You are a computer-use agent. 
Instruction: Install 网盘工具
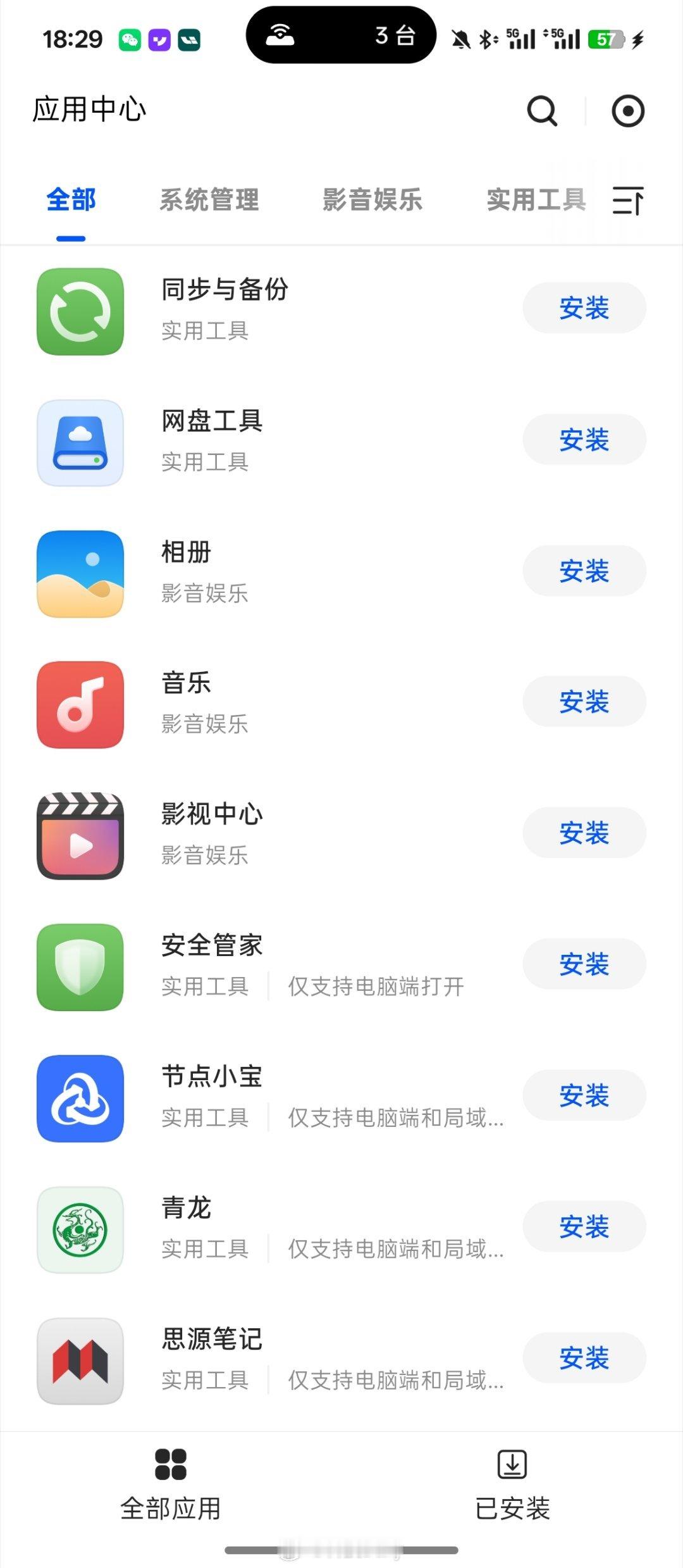click(x=584, y=439)
